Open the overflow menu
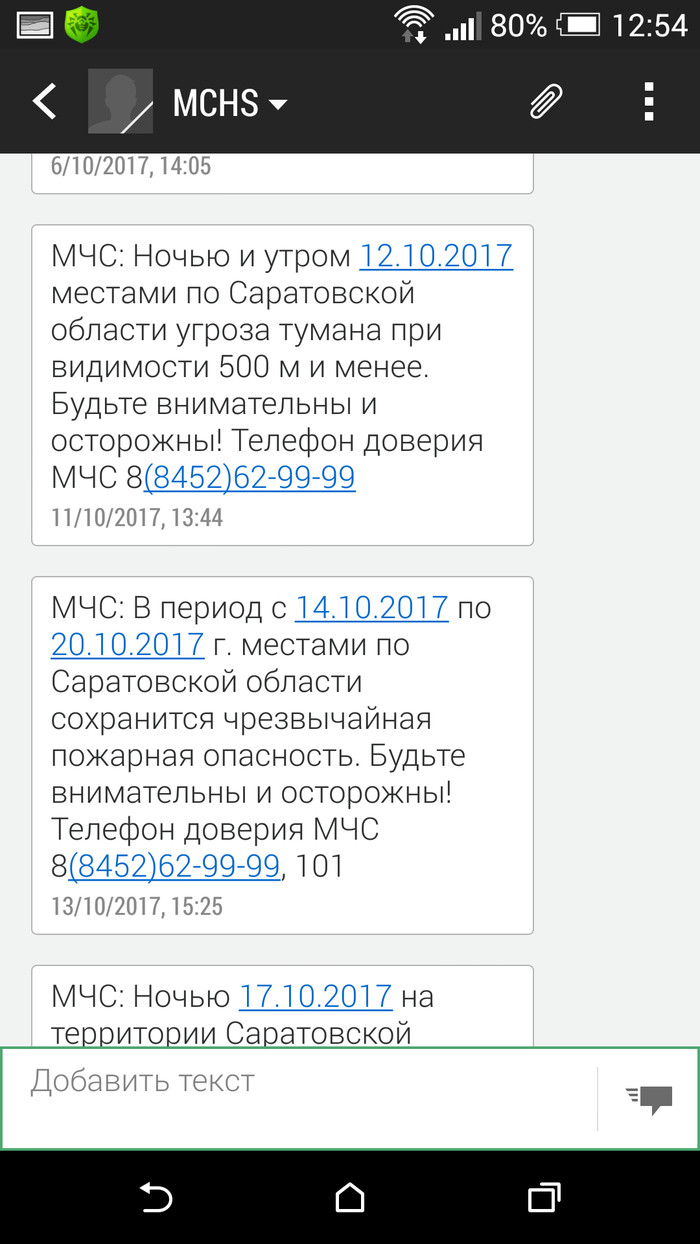This screenshot has height=1244, width=700. [648, 101]
